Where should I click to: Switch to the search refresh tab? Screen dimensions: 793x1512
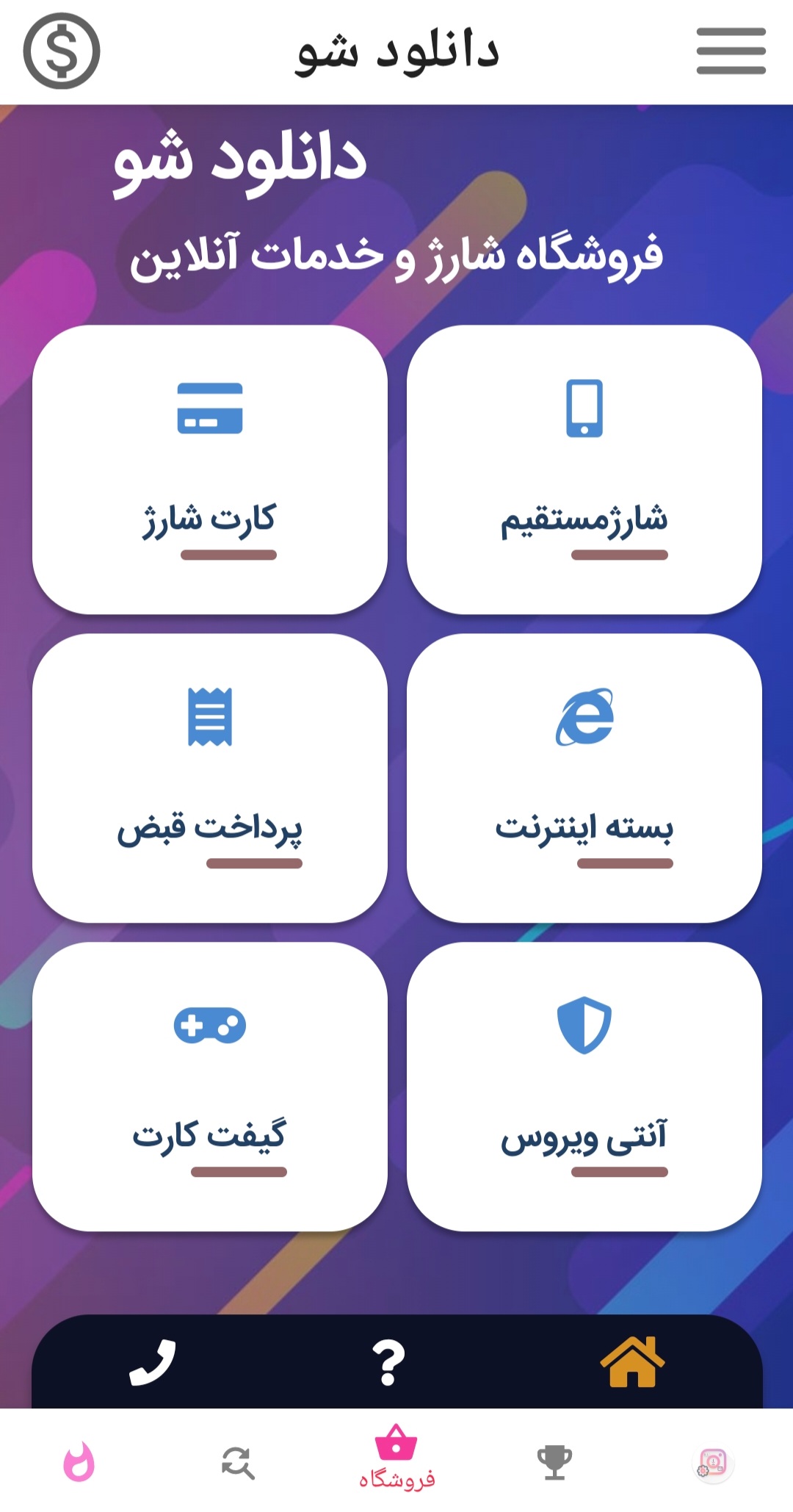pyautogui.click(x=238, y=1462)
